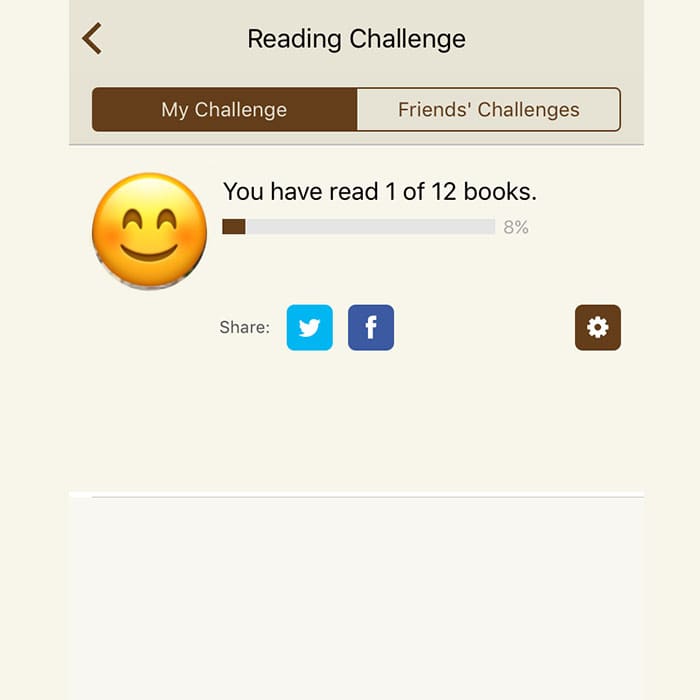The image size is (700, 700).
Task: Open challenge settings gear
Action: 597,328
